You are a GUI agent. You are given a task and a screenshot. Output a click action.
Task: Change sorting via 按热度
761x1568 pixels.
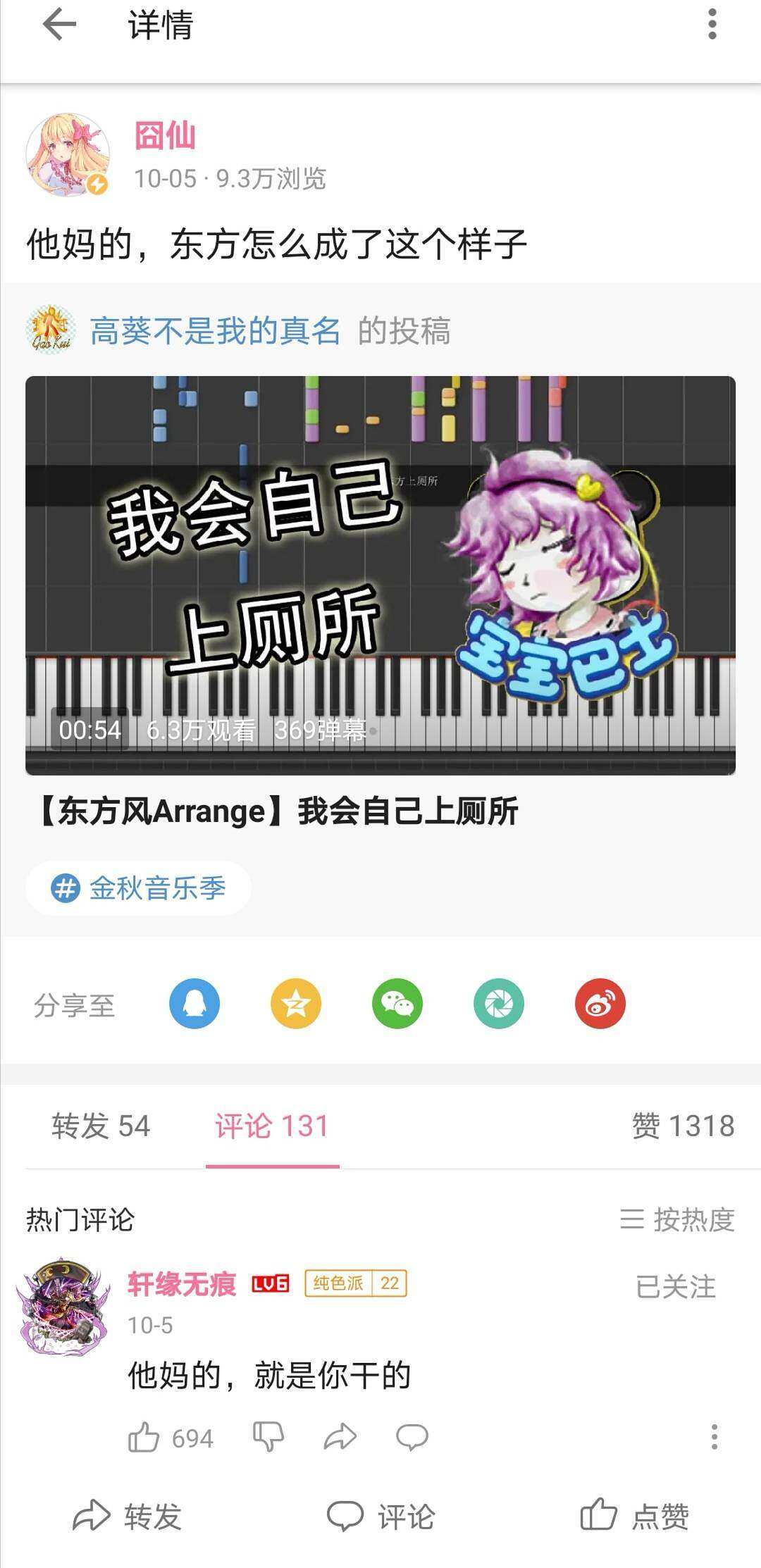click(678, 1220)
